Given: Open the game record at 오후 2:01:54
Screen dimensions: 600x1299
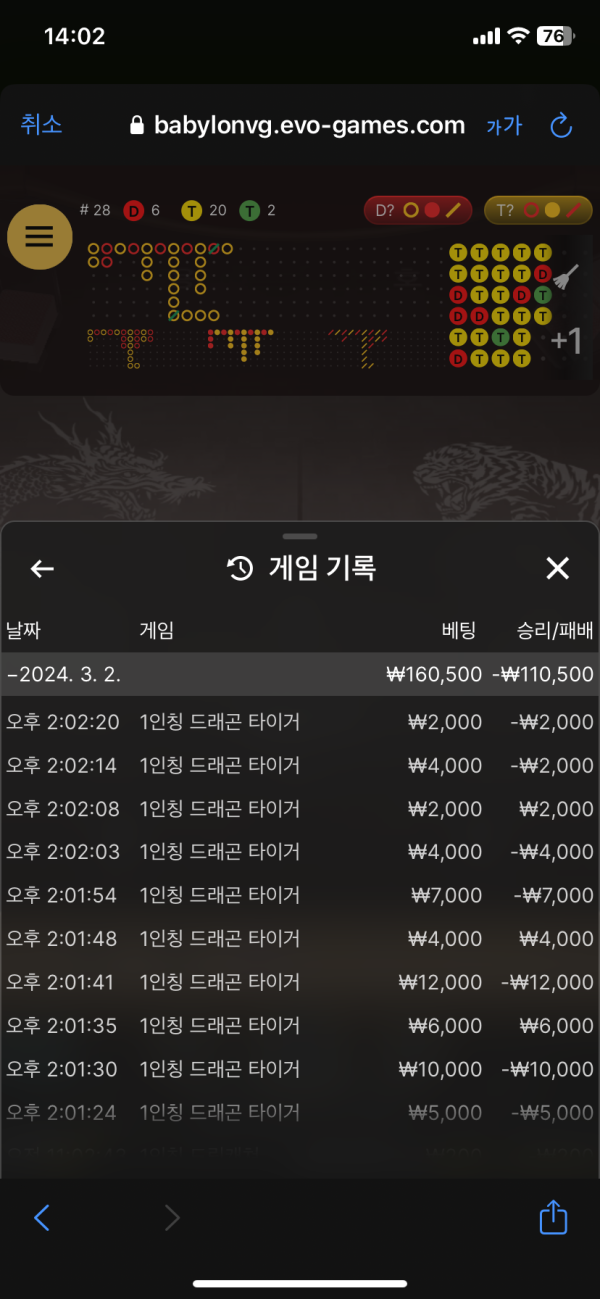Looking at the screenshot, I should 300,896.
